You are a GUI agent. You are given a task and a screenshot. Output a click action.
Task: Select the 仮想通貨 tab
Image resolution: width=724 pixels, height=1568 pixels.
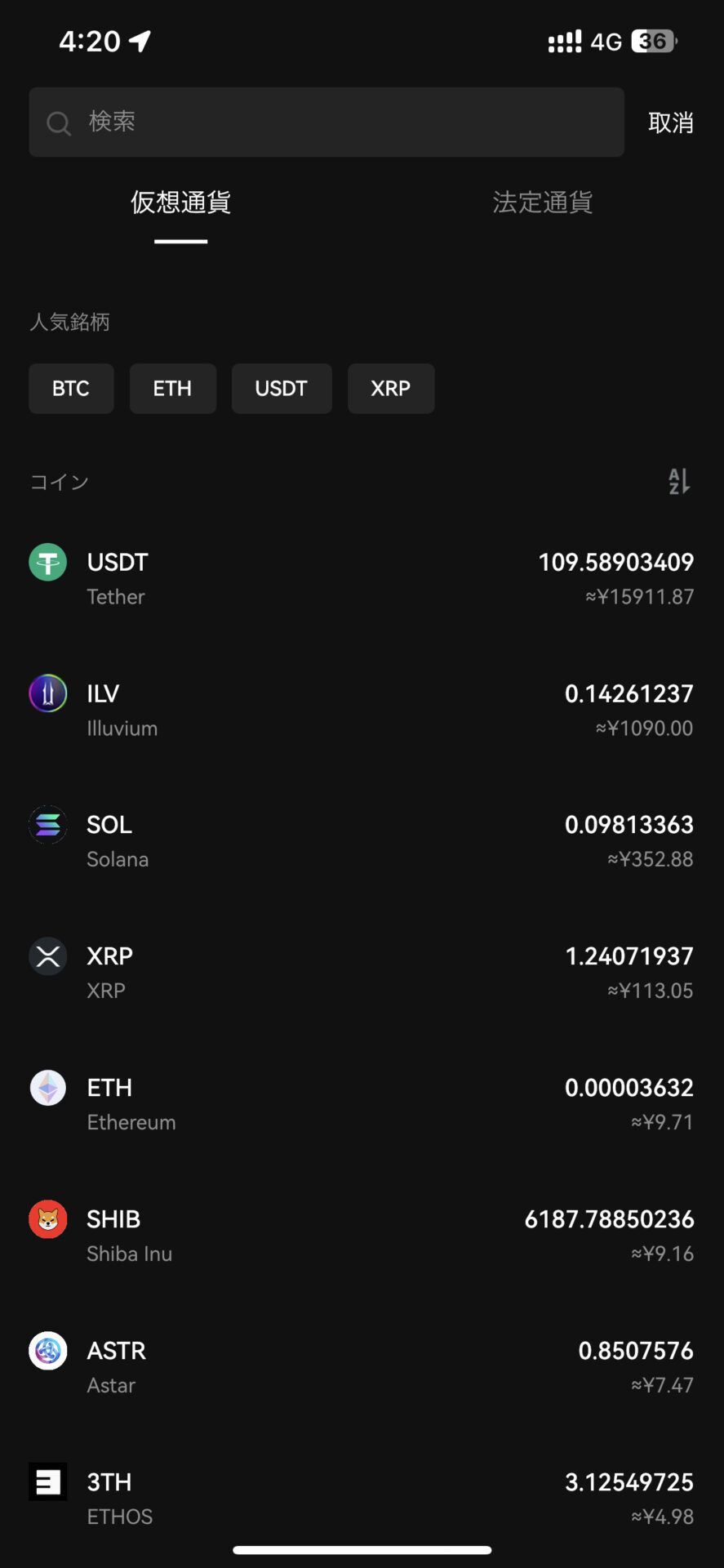(181, 202)
